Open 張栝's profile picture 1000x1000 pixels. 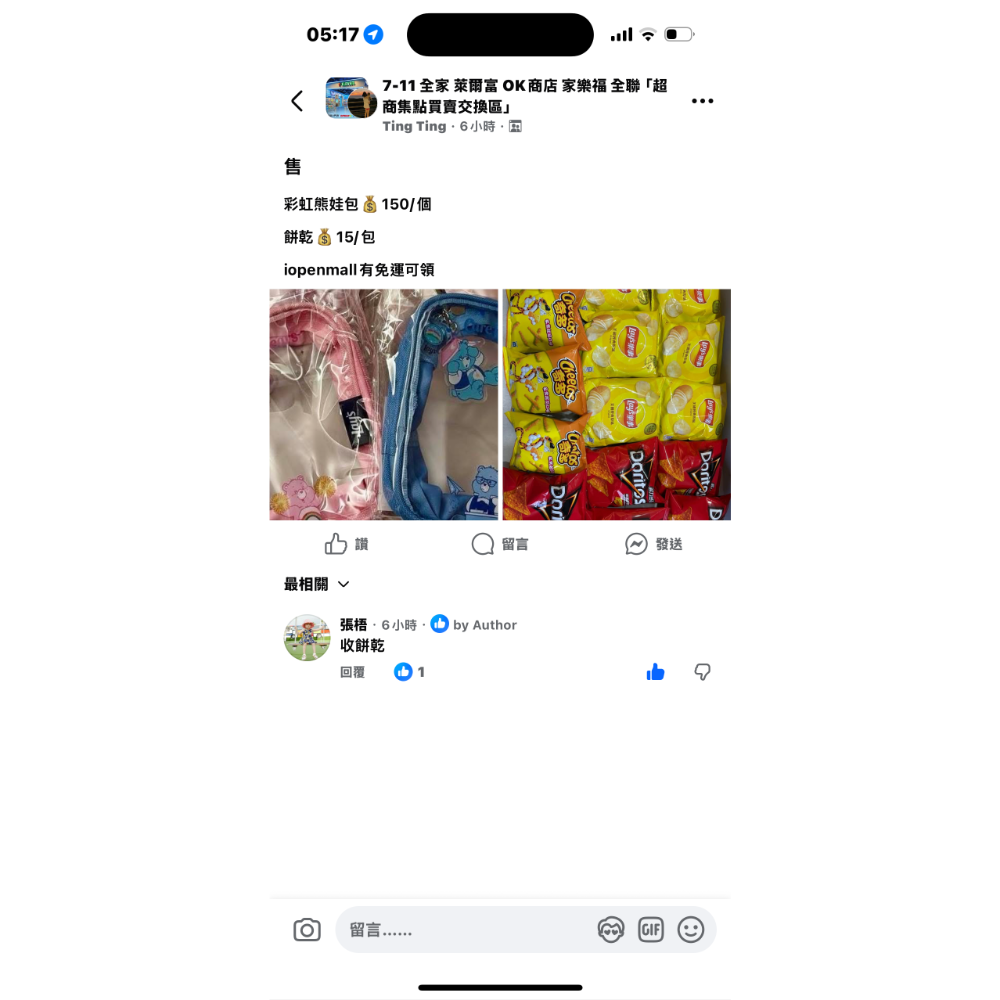point(307,638)
